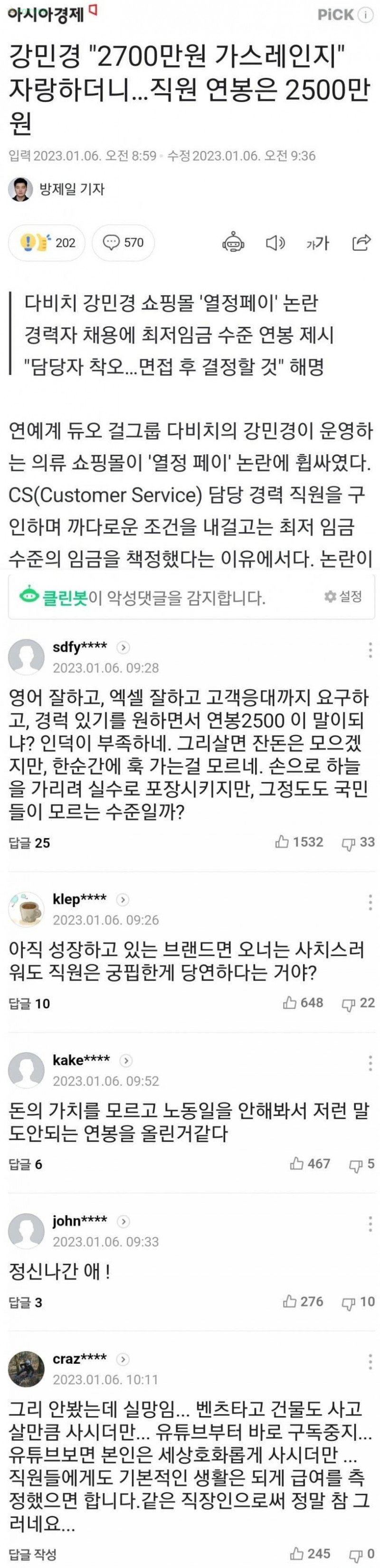
Task: Open overflow menu on kake**** comment
Action: click(370, 1063)
